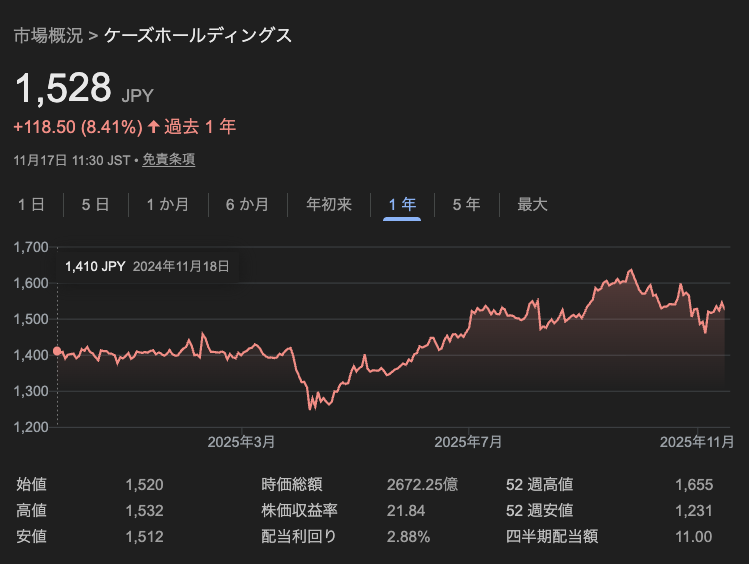This screenshot has height=564, width=749.
Task: Select the 1か月 time range
Action: tap(167, 205)
